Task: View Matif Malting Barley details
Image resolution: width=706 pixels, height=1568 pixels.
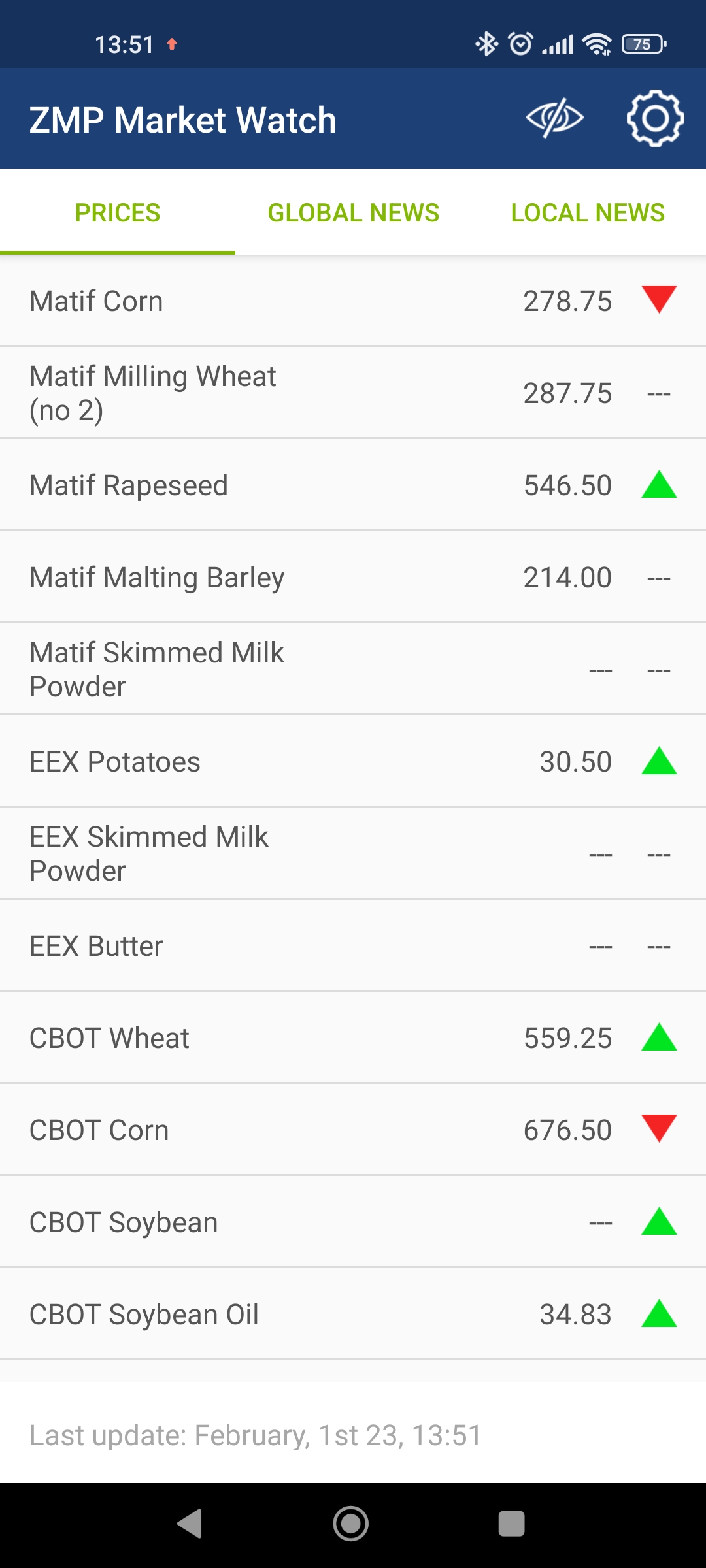Action: pos(353,577)
